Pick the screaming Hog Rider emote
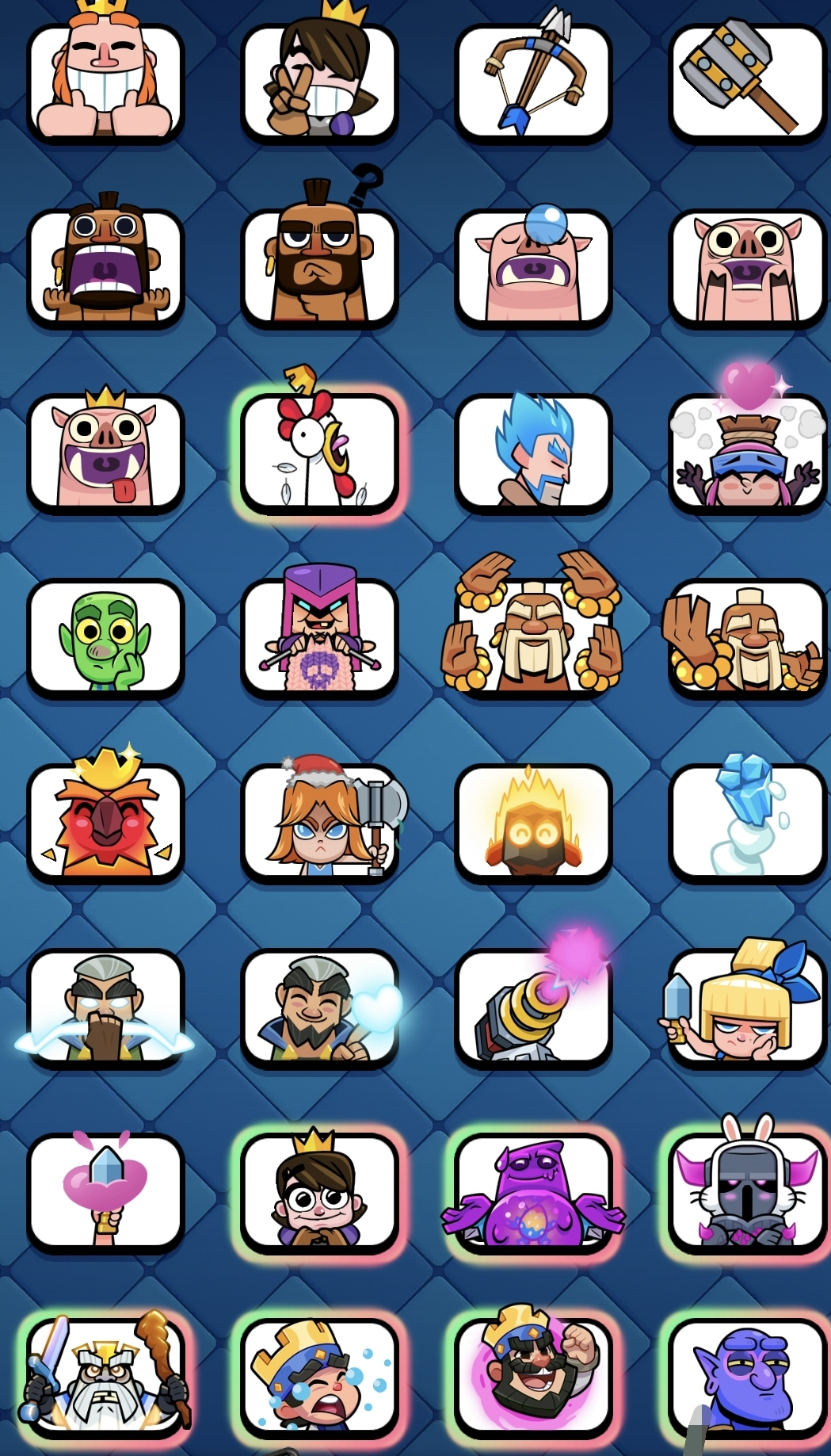 [105, 267]
